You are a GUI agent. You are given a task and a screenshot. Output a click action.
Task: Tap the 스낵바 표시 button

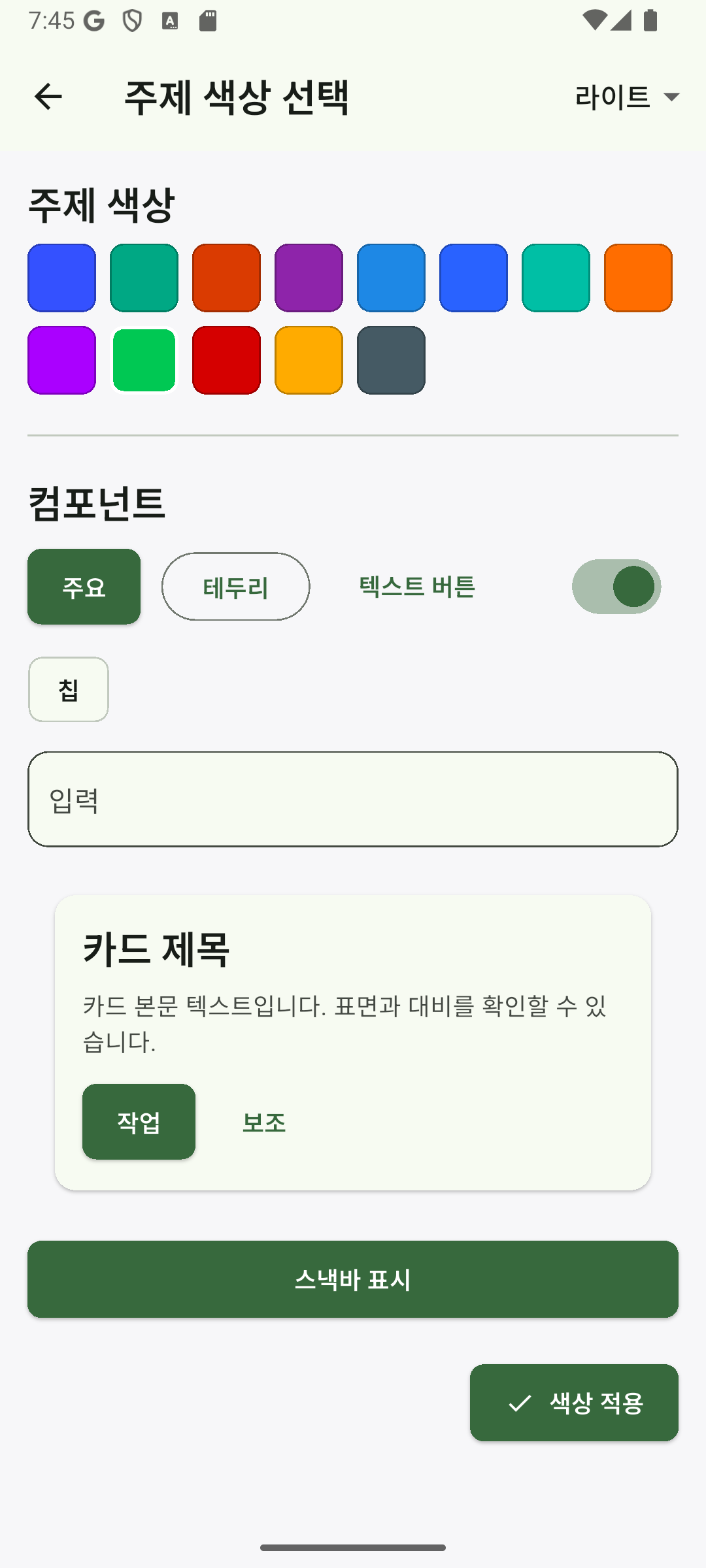353,1279
